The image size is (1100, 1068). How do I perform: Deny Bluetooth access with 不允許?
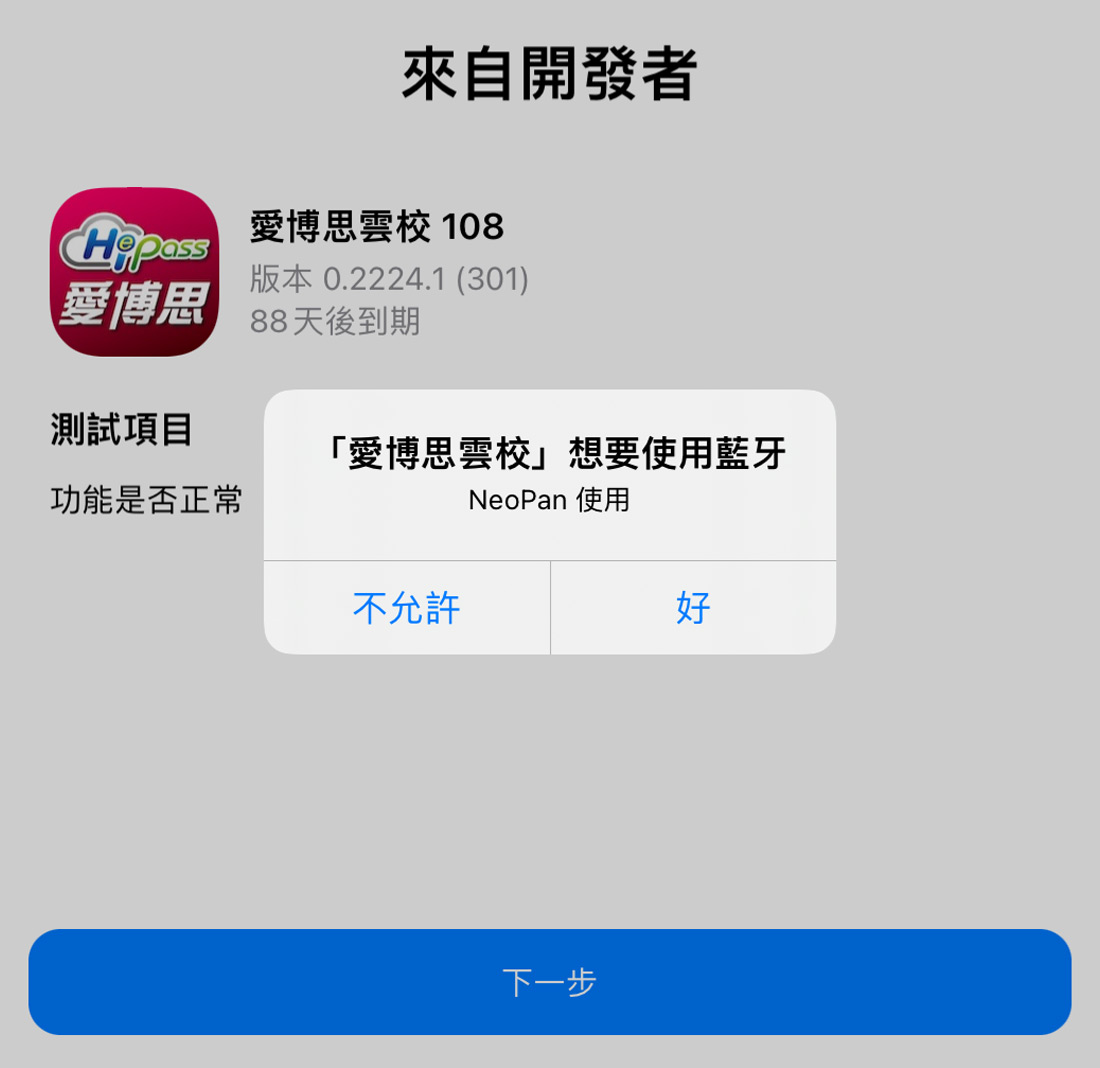(x=406, y=608)
